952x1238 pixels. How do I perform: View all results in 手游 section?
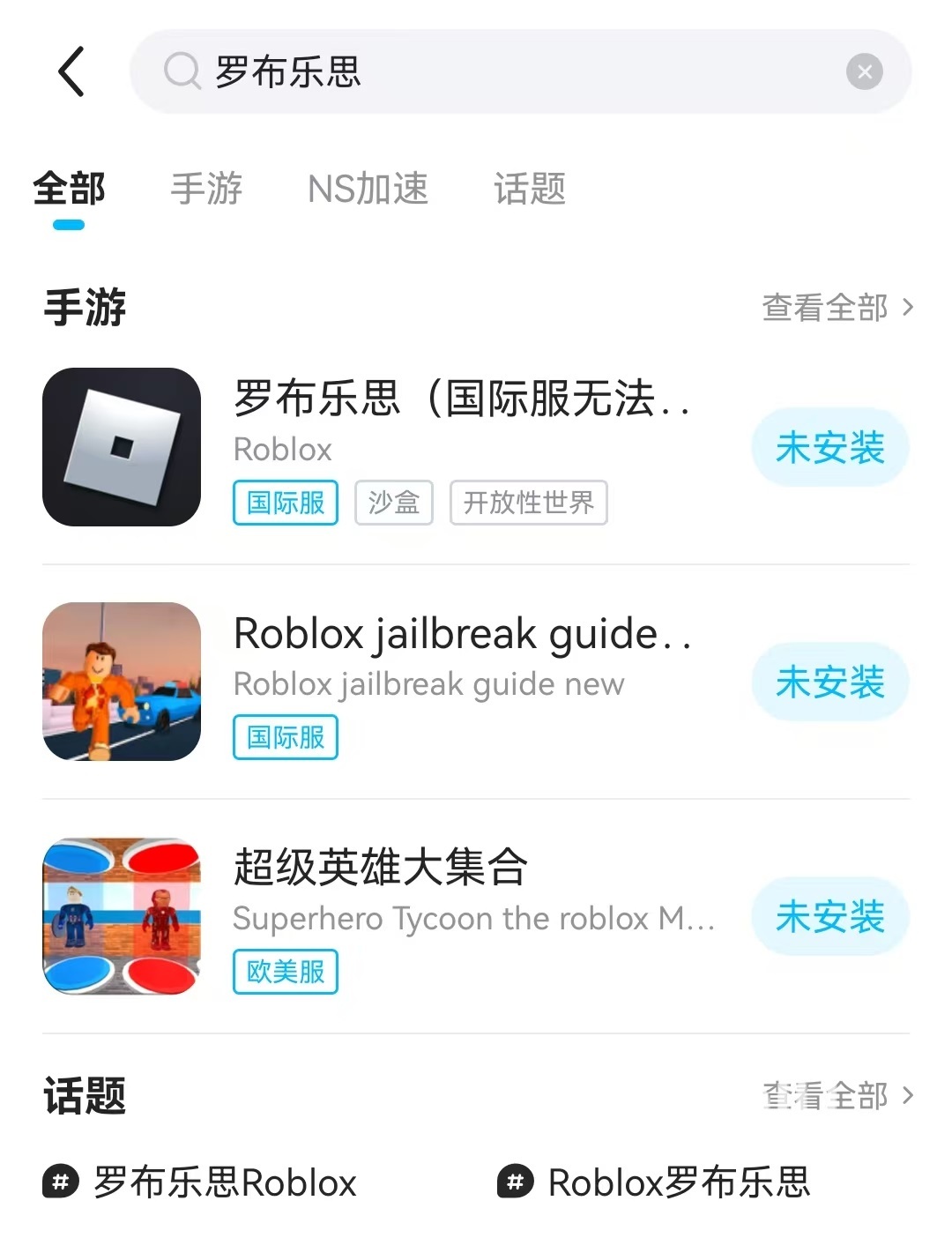[x=837, y=308]
